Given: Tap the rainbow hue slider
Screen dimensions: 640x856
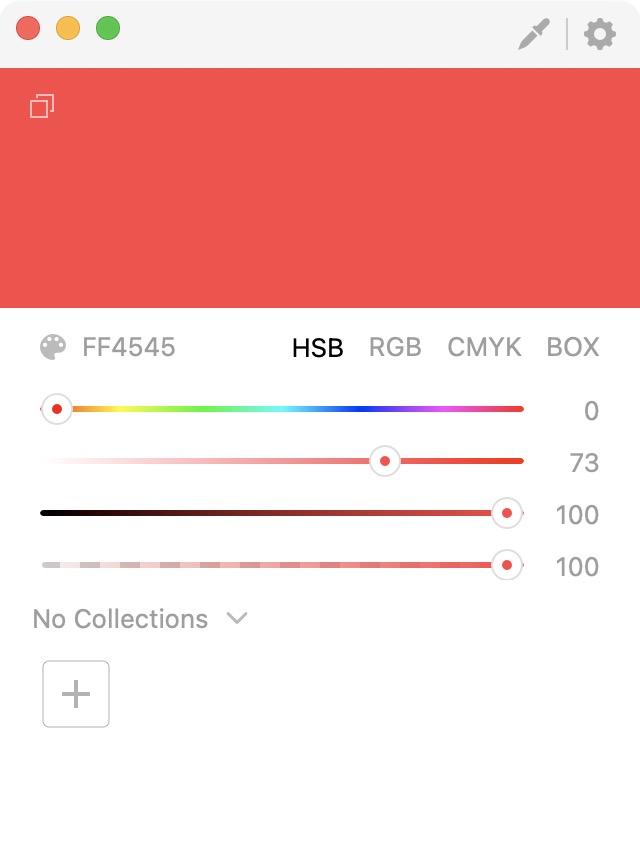Looking at the screenshot, I should coord(280,409).
